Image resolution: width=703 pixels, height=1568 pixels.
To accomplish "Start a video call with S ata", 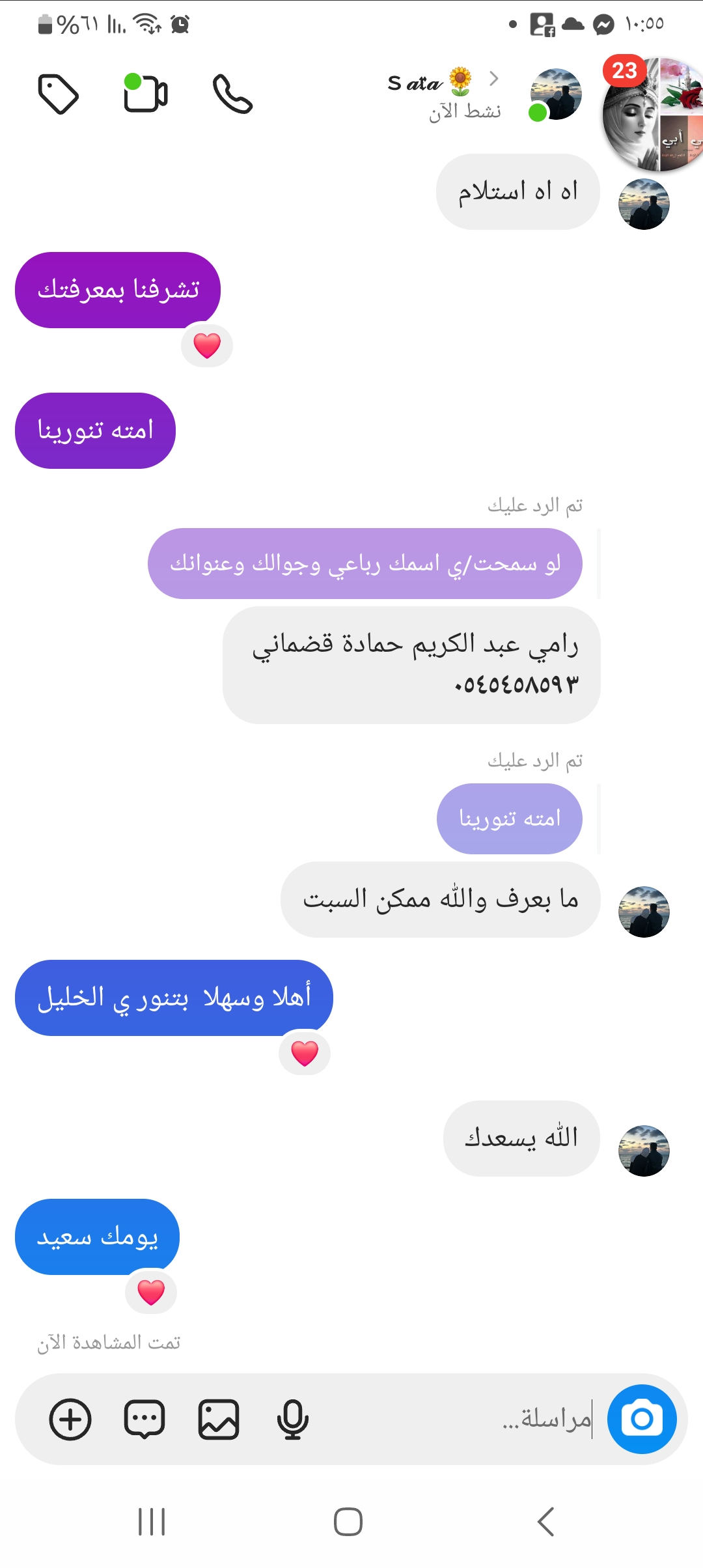I will 146,93.
